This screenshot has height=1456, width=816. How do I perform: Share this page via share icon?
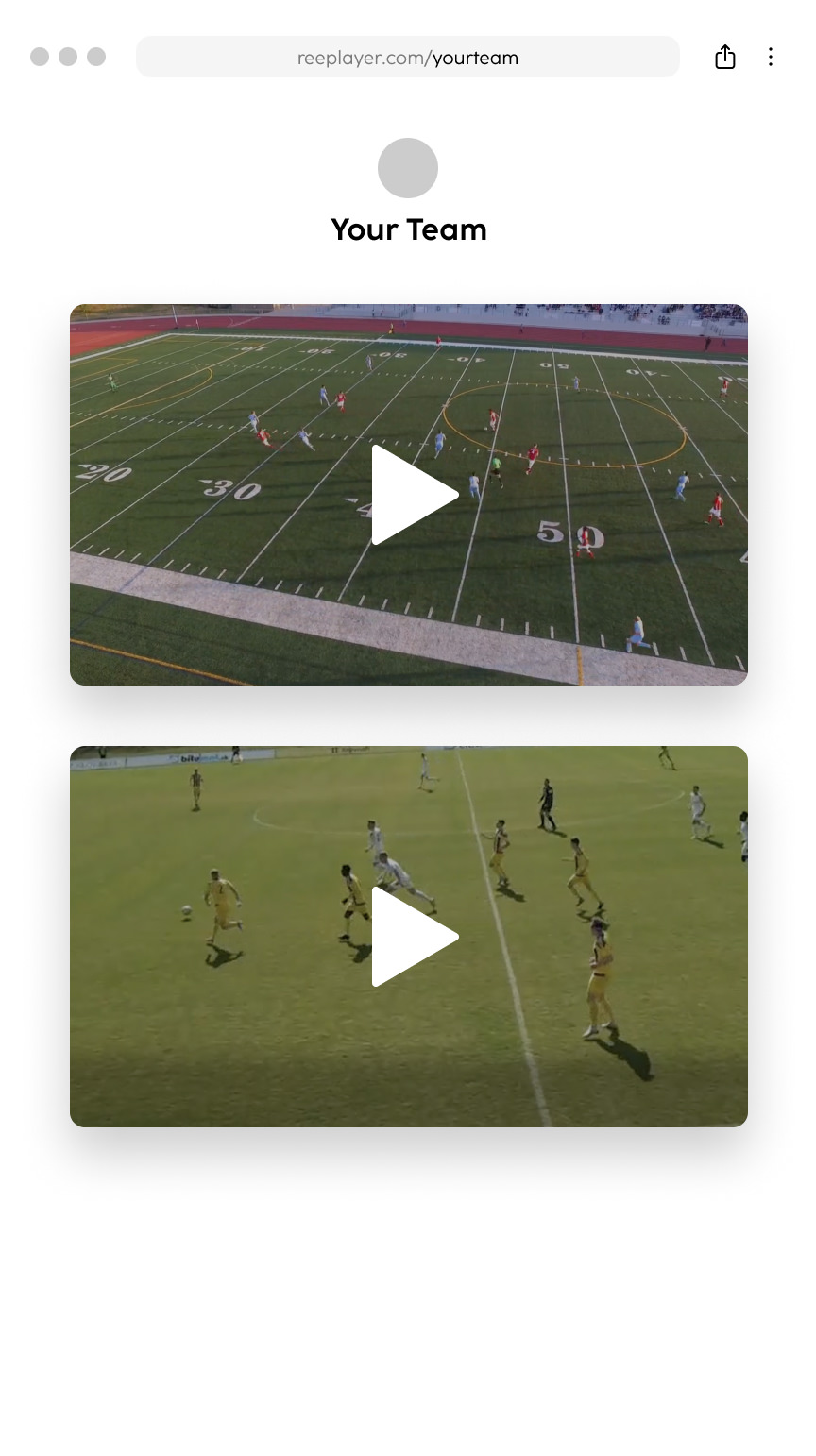[x=724, y=58]
